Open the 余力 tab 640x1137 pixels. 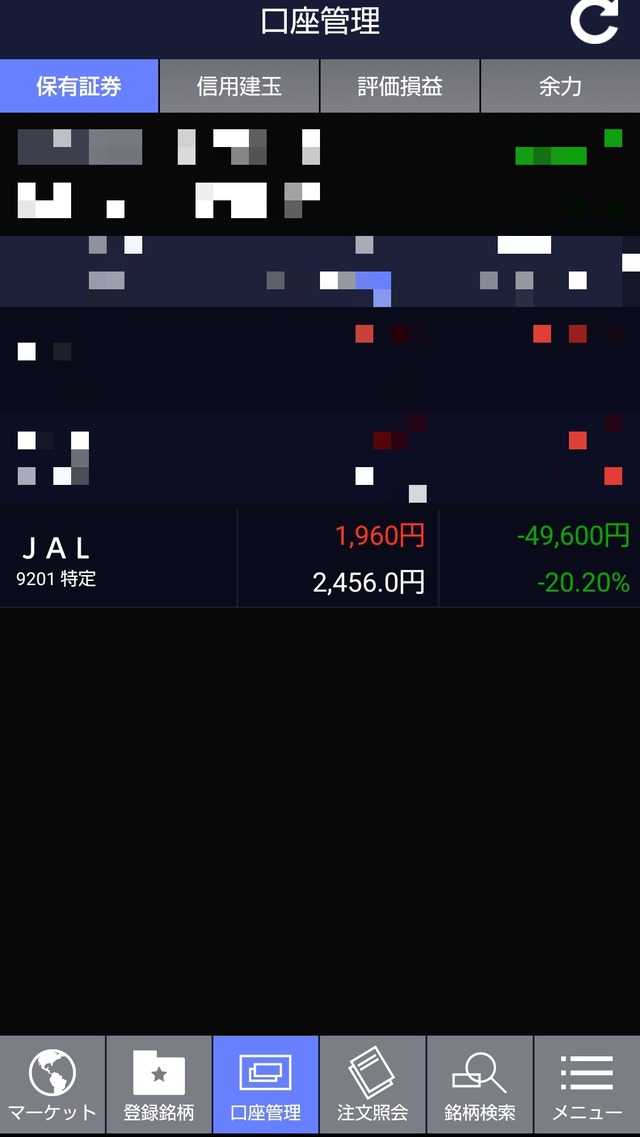560,86
